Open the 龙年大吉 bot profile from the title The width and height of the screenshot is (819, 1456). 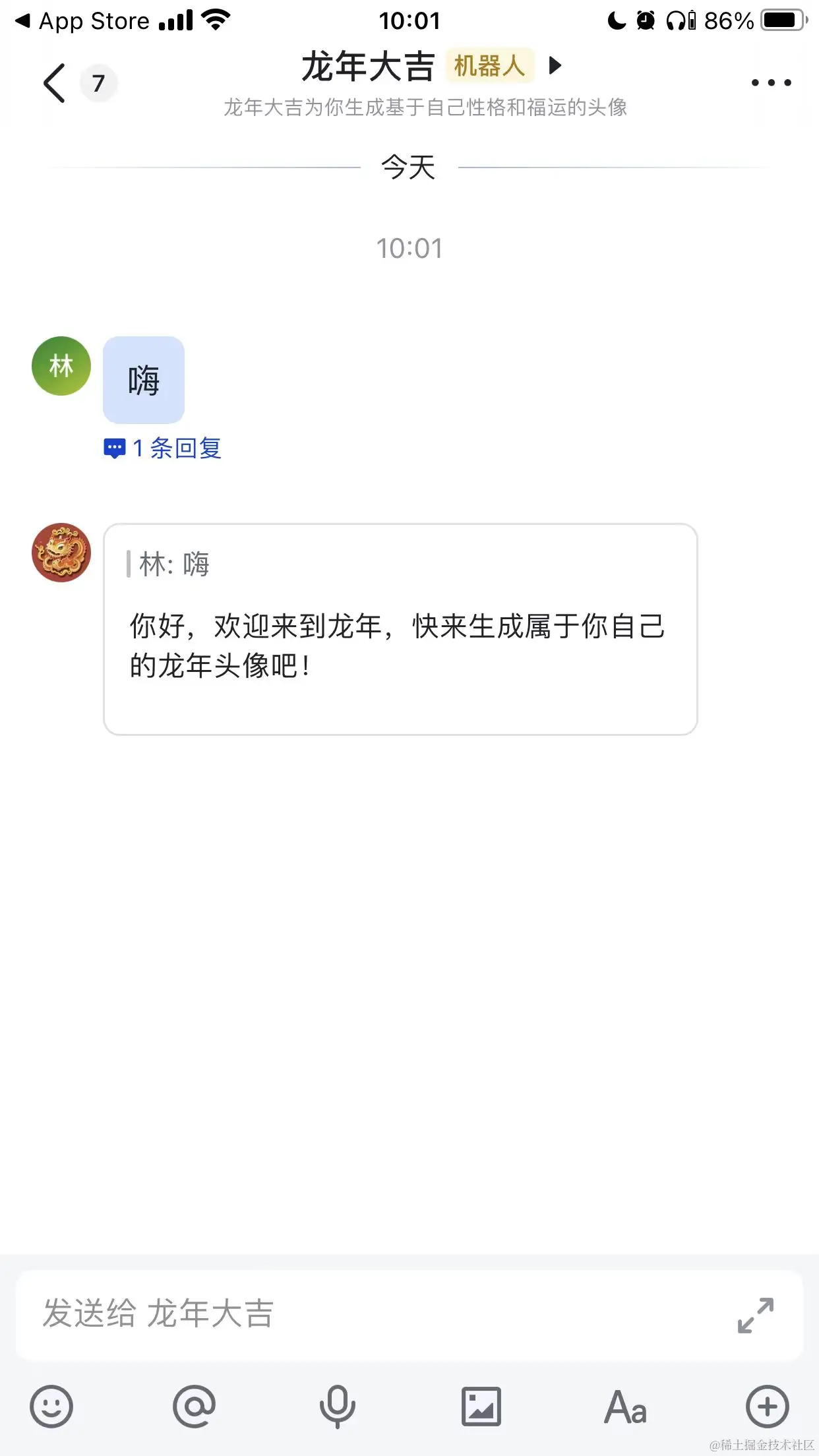pyautogui.click(x=368, y=67)
